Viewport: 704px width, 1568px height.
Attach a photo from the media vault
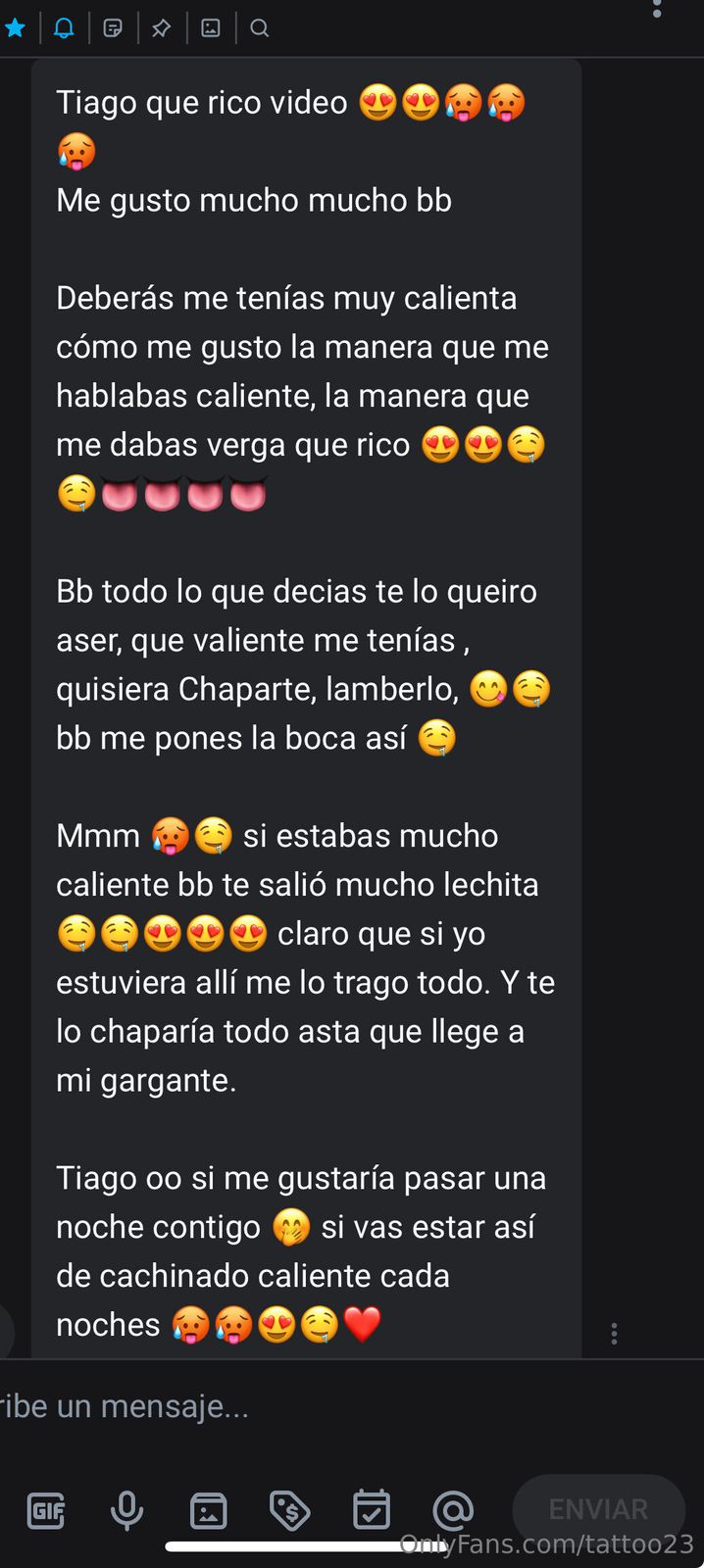pyautogui.click(x=208, y=1511)
